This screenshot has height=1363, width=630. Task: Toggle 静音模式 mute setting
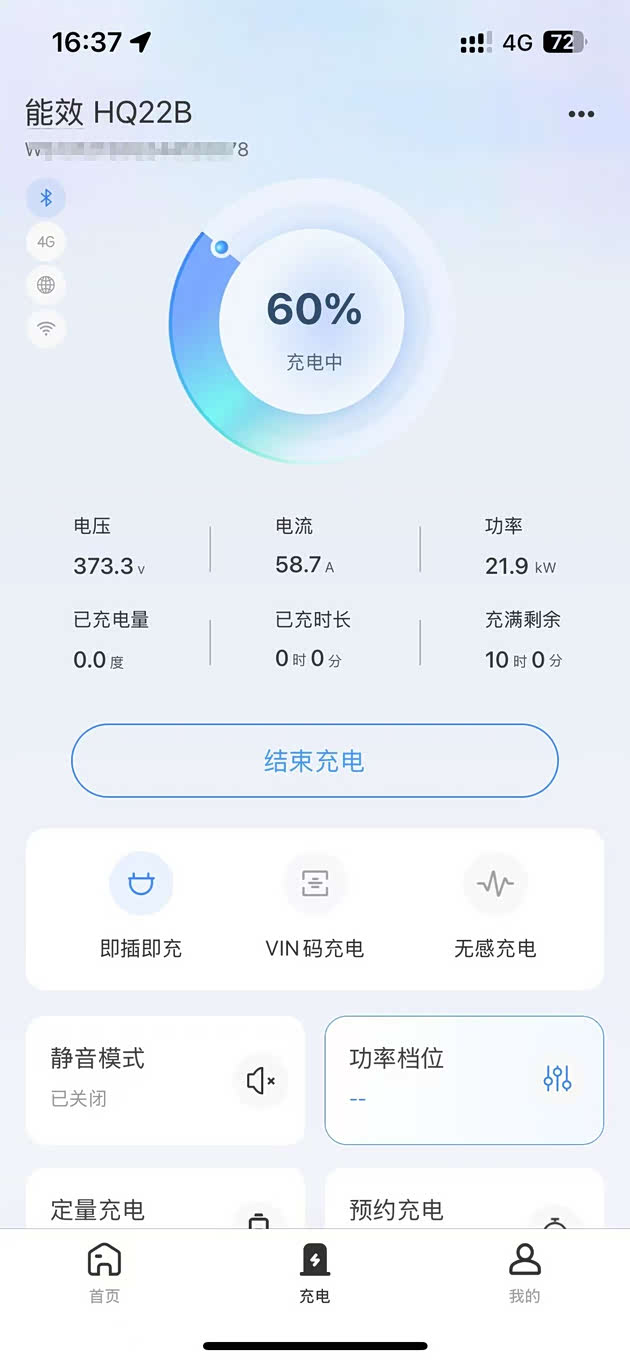click(165, 1080)
